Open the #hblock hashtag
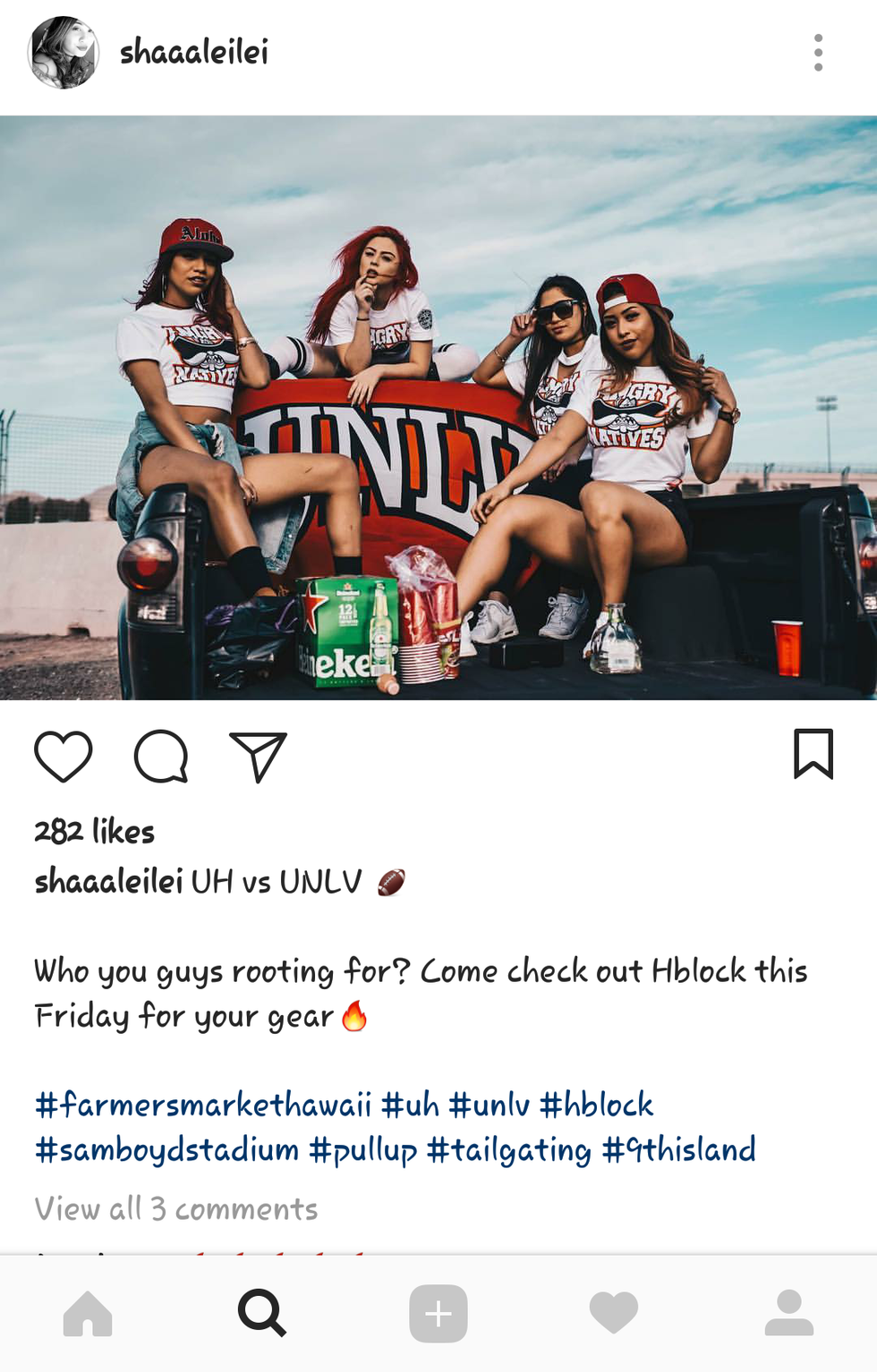877x1372 pixels. pos(596,1105)
